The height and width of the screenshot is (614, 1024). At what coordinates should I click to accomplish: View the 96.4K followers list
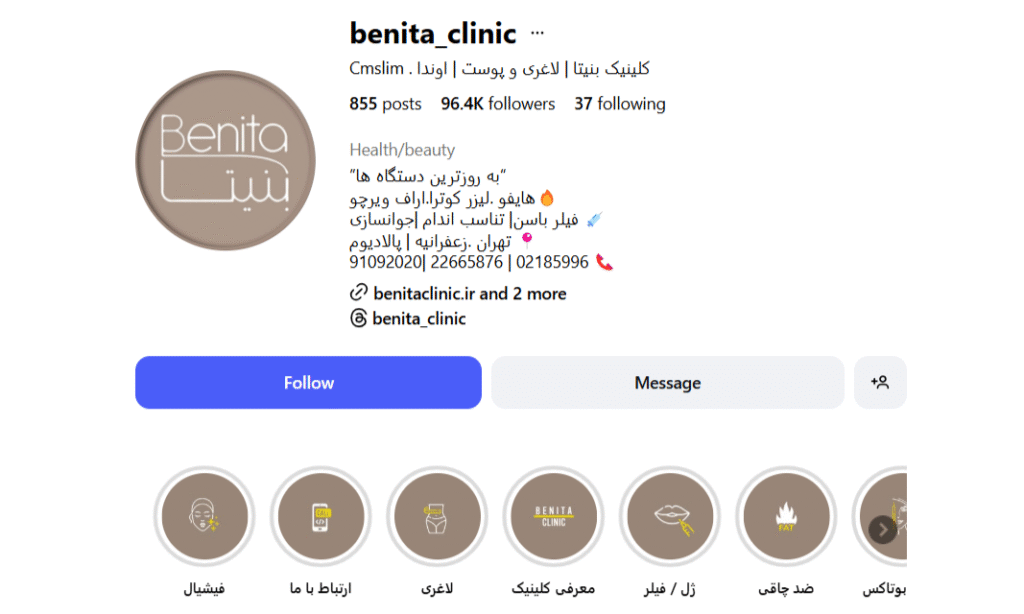[498, 104]
